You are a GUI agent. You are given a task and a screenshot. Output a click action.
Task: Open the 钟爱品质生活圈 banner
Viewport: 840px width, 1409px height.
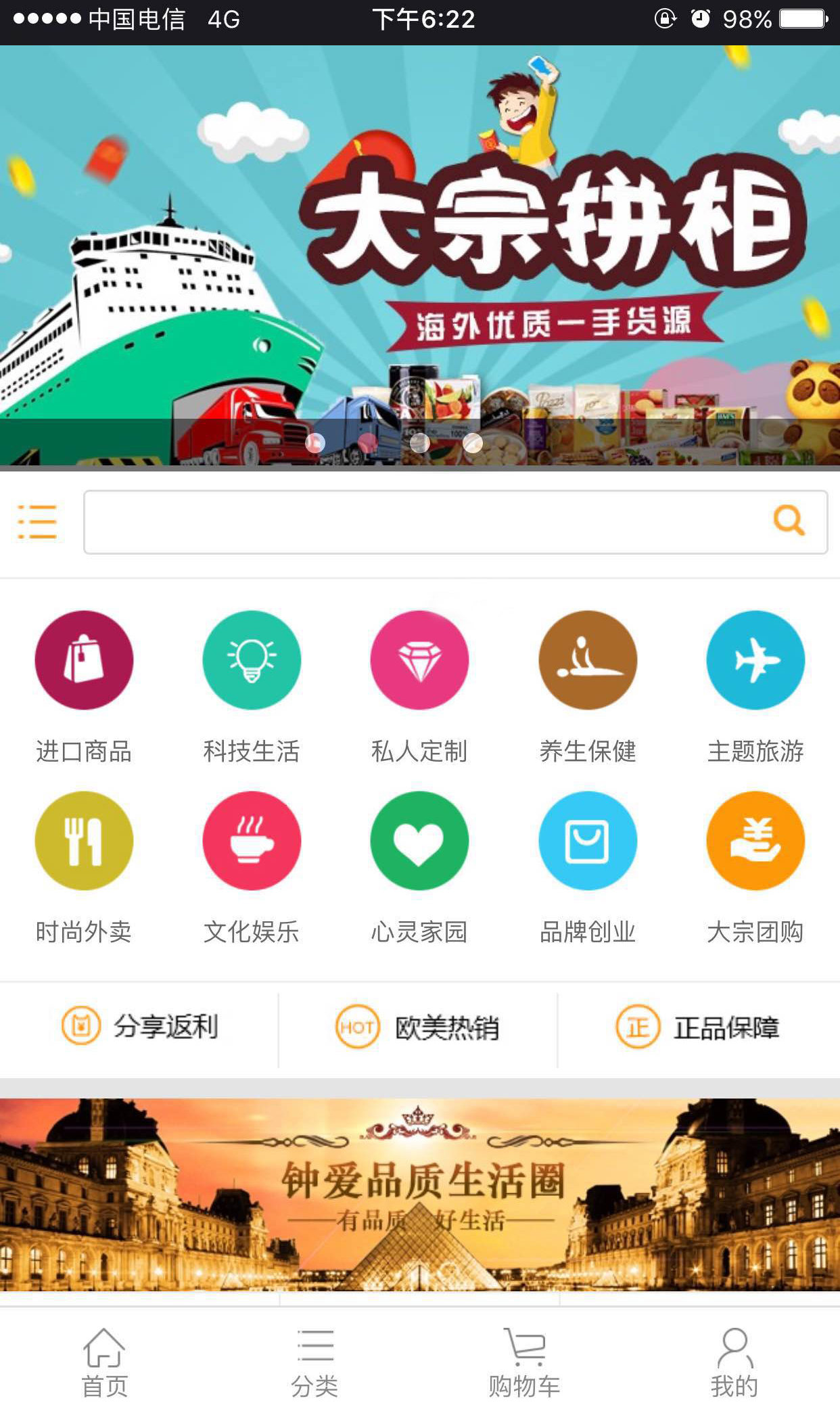click(419, 1194)
